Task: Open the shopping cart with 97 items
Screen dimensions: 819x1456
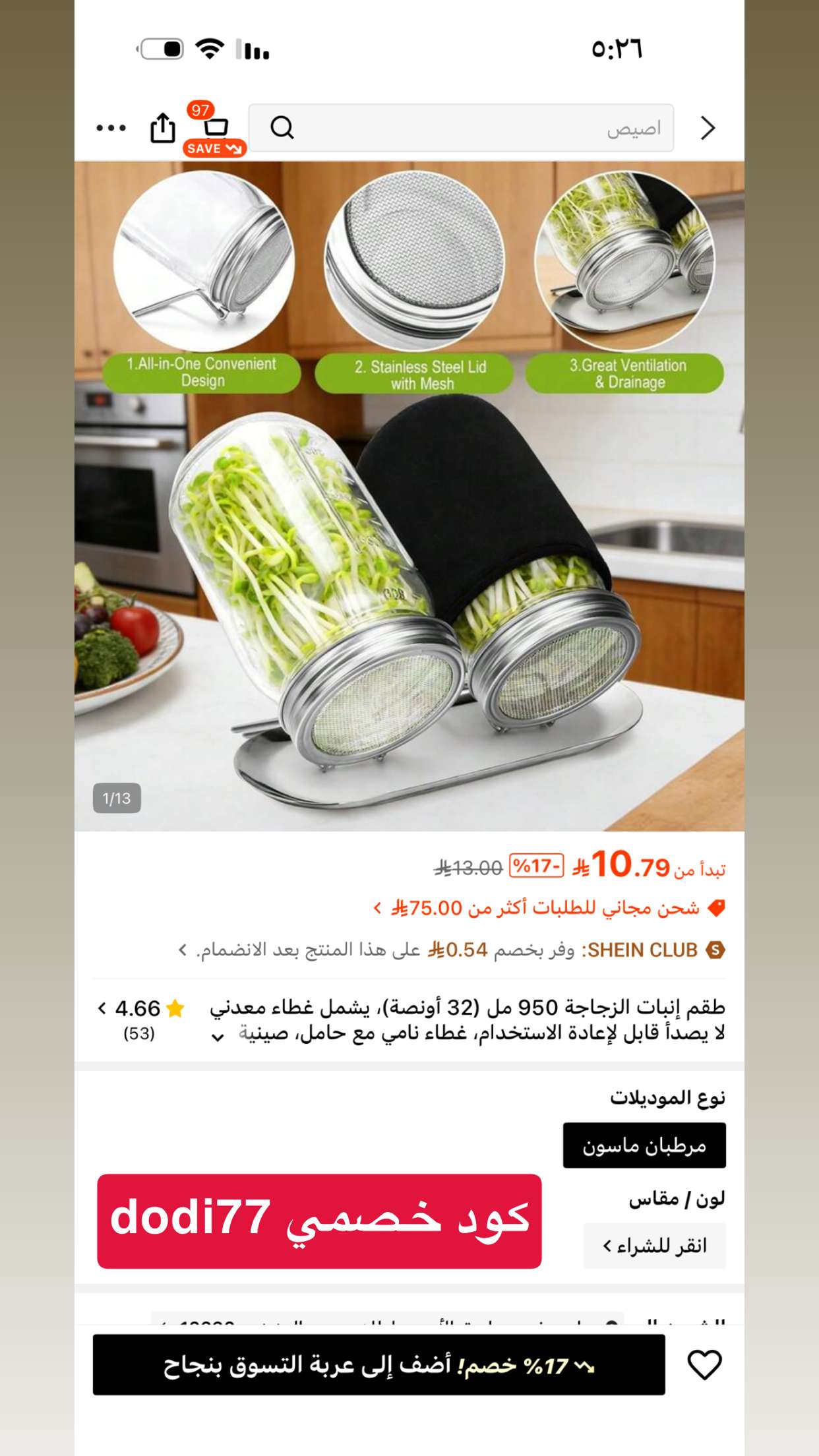Action: pyautogui.click(x=215, y=128)
